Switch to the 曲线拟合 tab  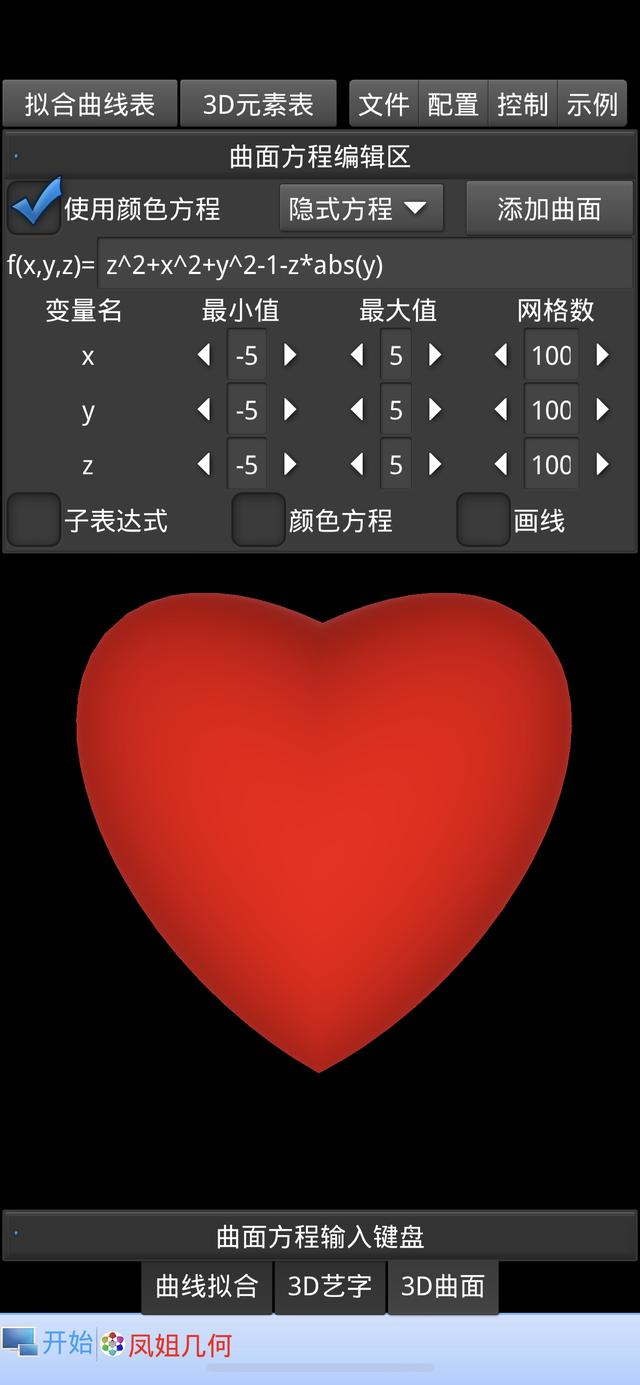point(207,1286)
